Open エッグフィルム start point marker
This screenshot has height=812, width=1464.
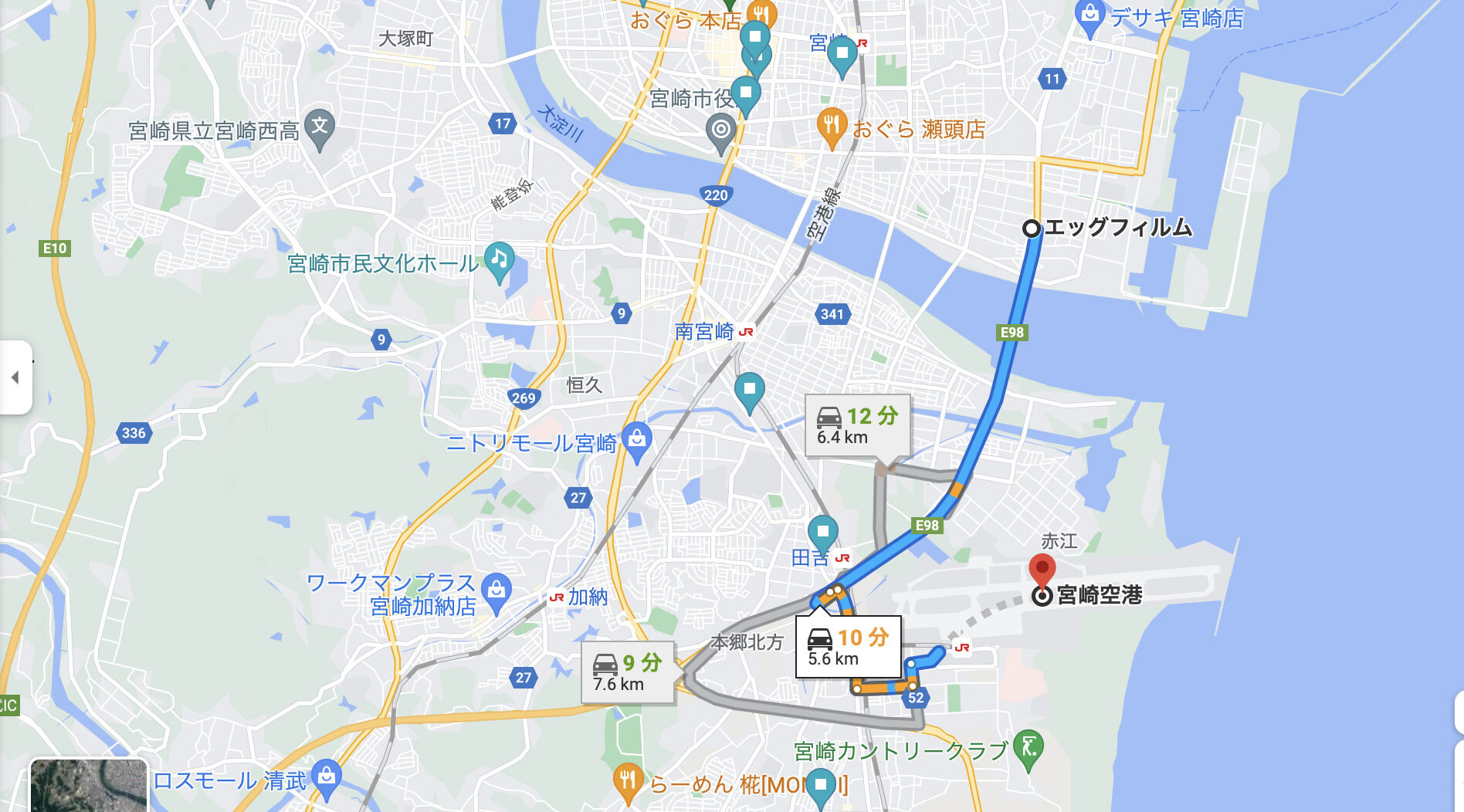tap(1032, 228)
